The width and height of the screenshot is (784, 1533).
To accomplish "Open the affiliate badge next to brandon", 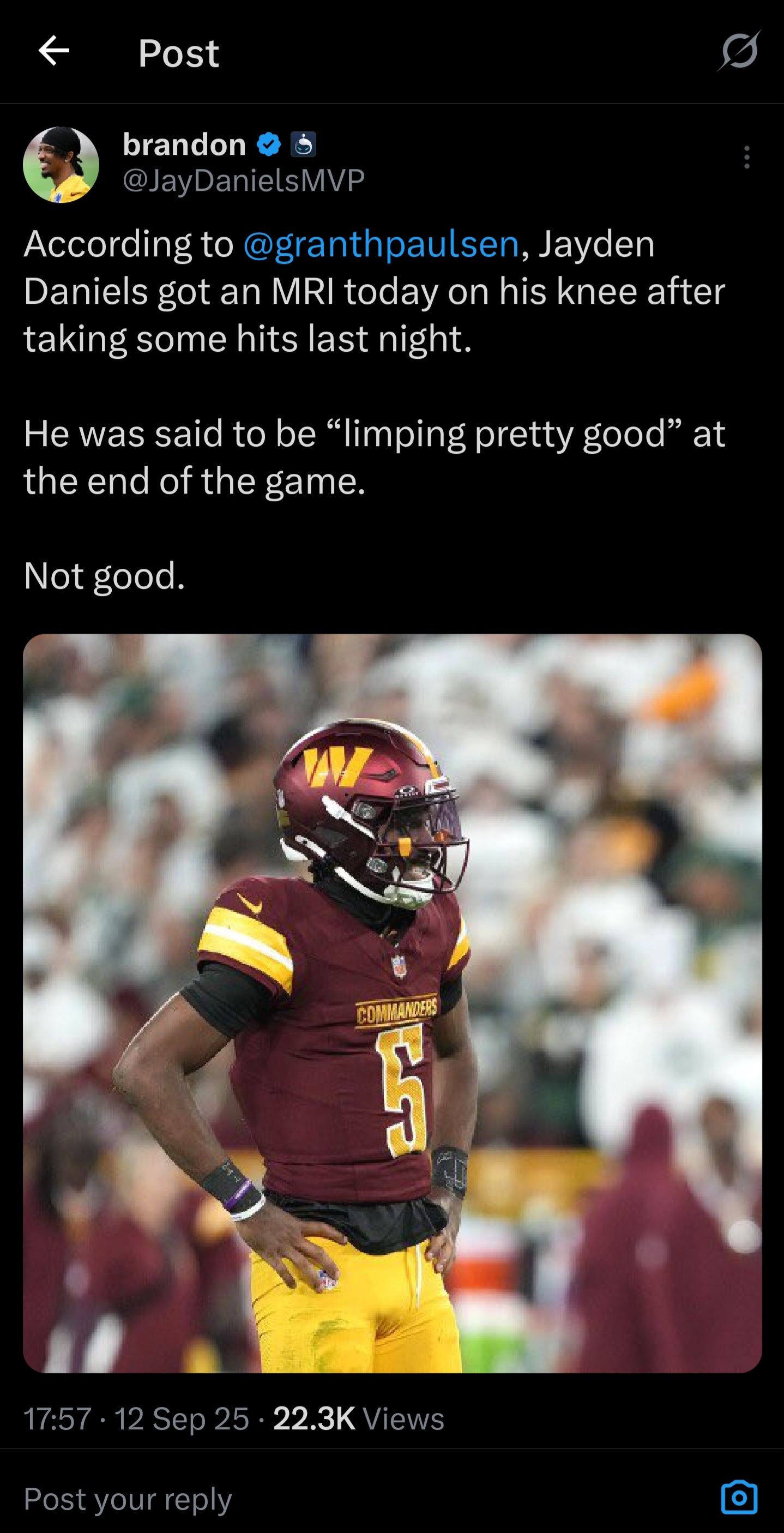I will coord(303,145).
